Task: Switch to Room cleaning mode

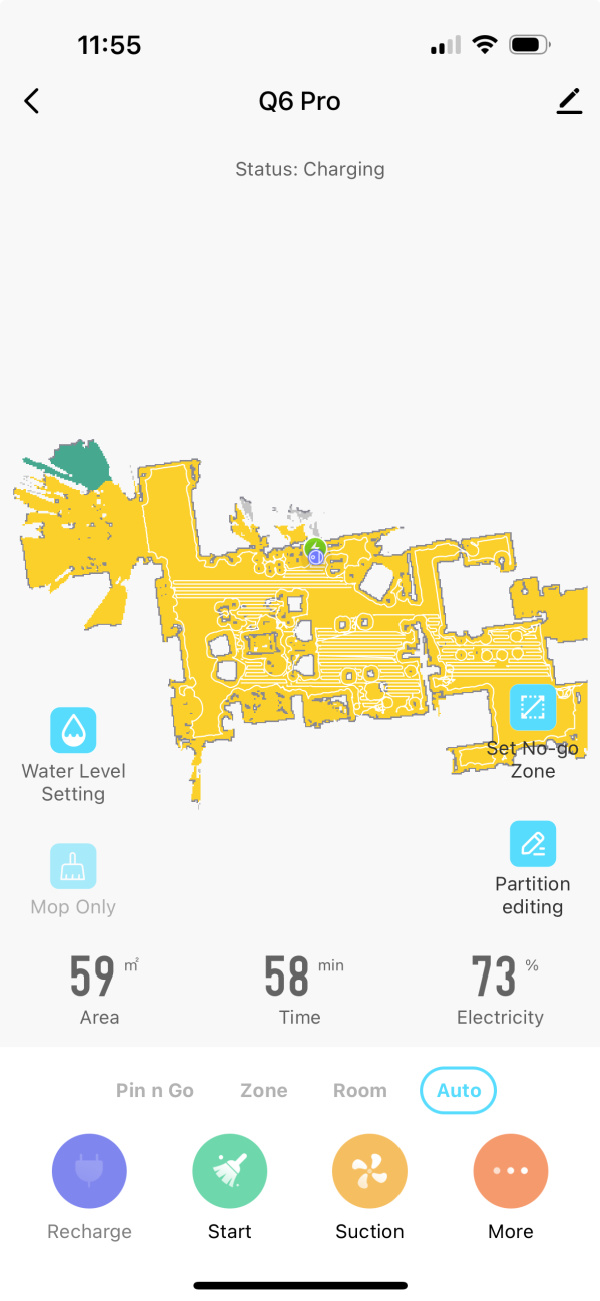Action: click(359, 1090)
